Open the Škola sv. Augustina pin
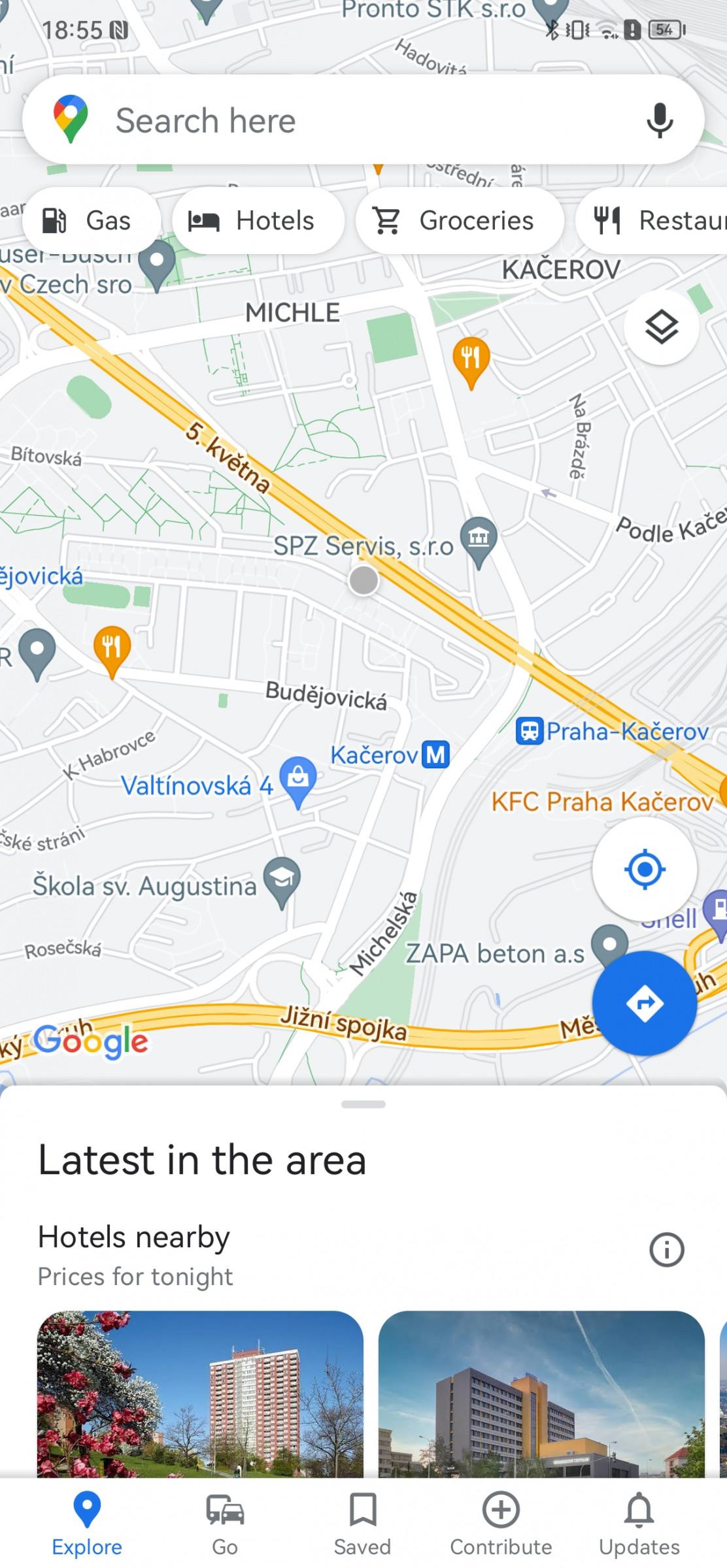The width and height of the screenshot is (727, 1568). point(282,883)
